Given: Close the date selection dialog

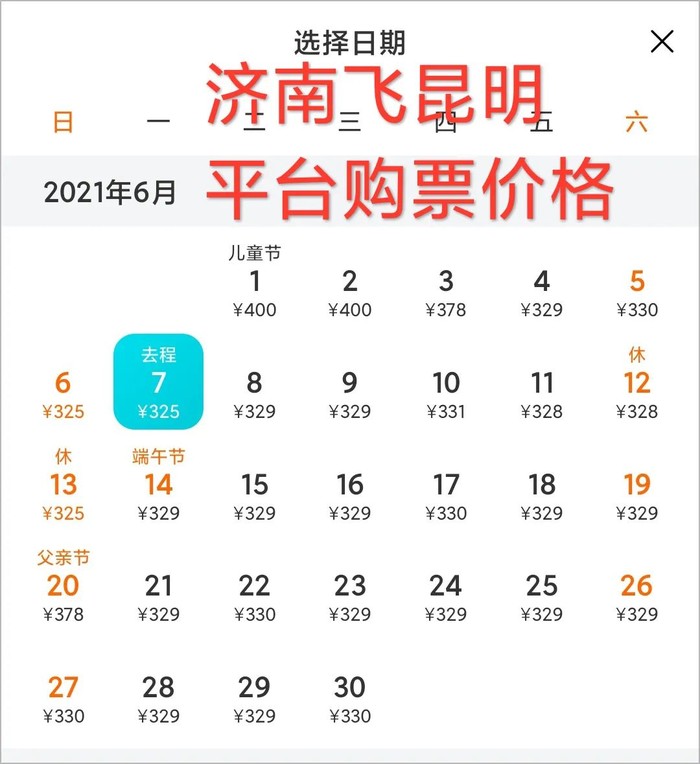Looking at the screenshot, I should (x=662, y=41).
